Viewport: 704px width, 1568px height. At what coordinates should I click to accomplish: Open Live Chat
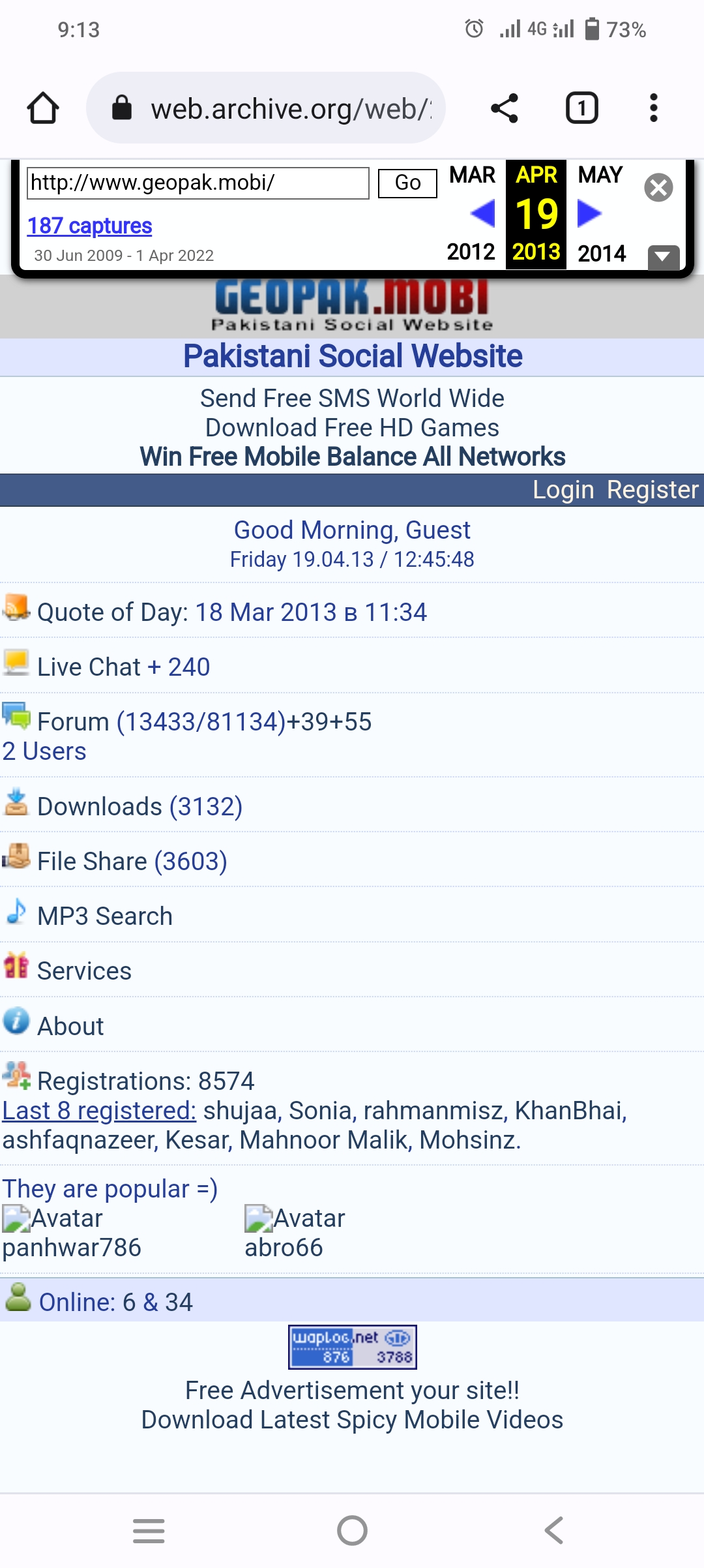pyautogui.click(x=123, y=667)
